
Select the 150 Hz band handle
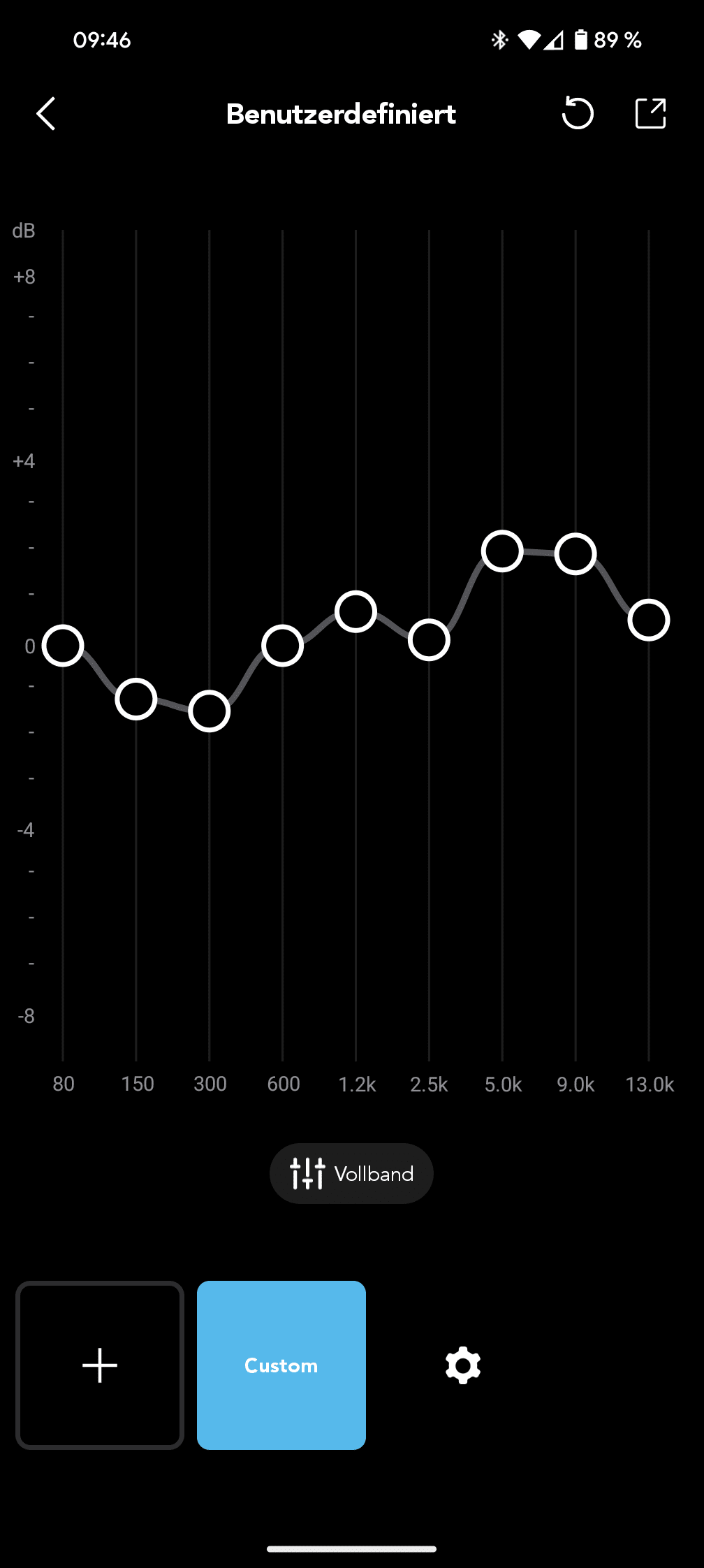pyautogui.click(x=136, y=699)
